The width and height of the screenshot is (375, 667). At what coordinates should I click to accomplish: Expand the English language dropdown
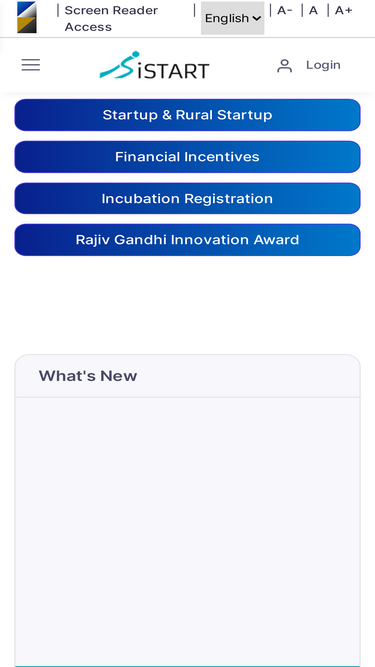coord(233,18)
